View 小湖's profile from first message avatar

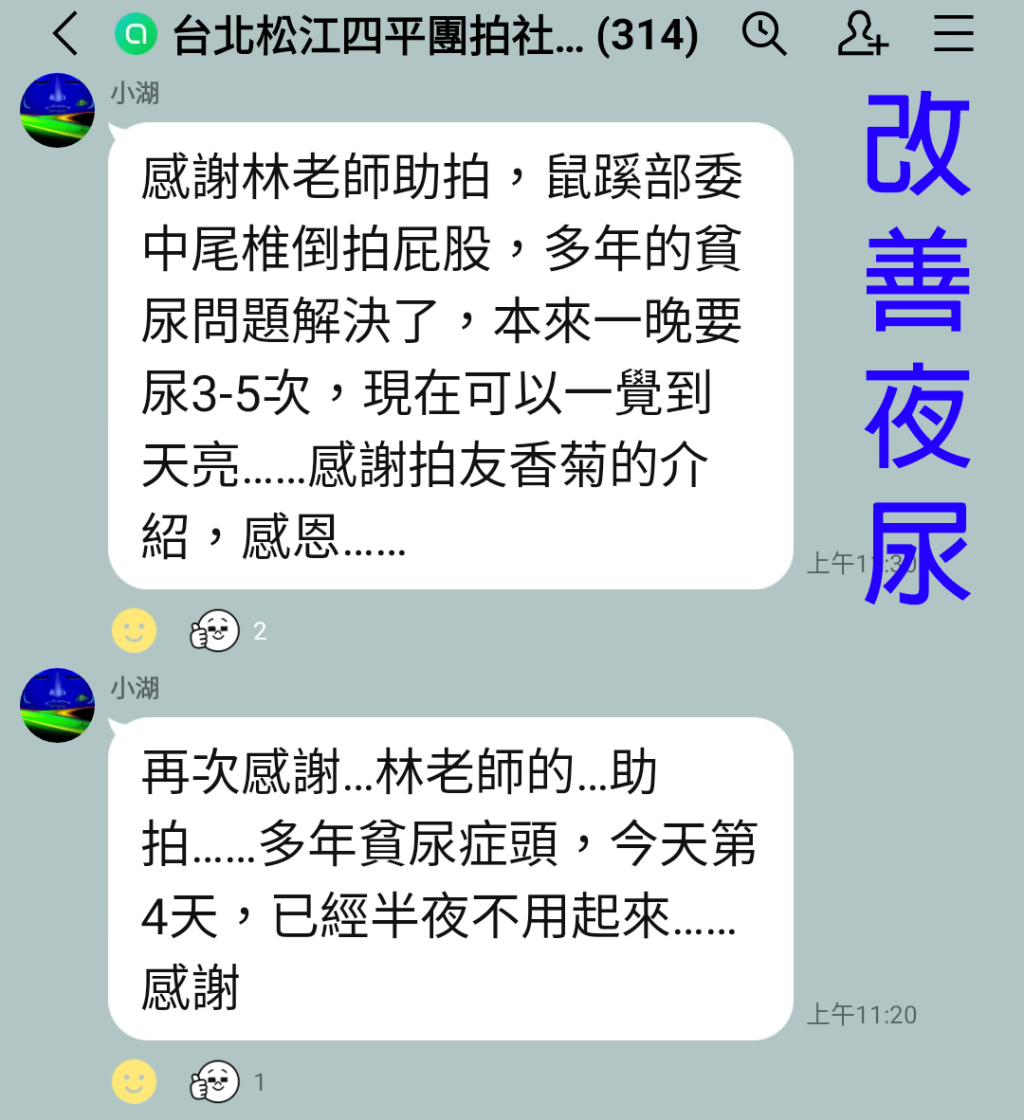point(57,110)
